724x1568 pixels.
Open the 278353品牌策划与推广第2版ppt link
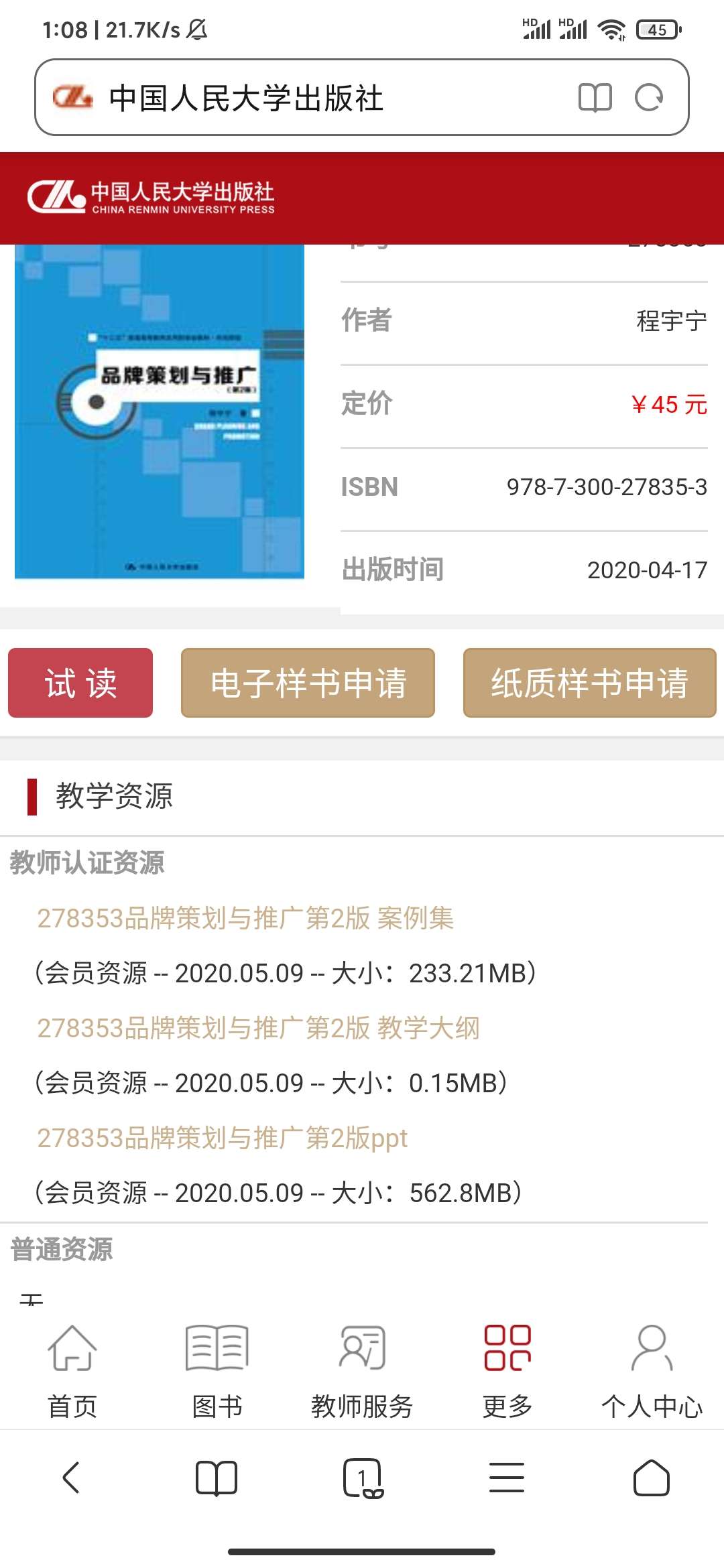[222, 1138]
